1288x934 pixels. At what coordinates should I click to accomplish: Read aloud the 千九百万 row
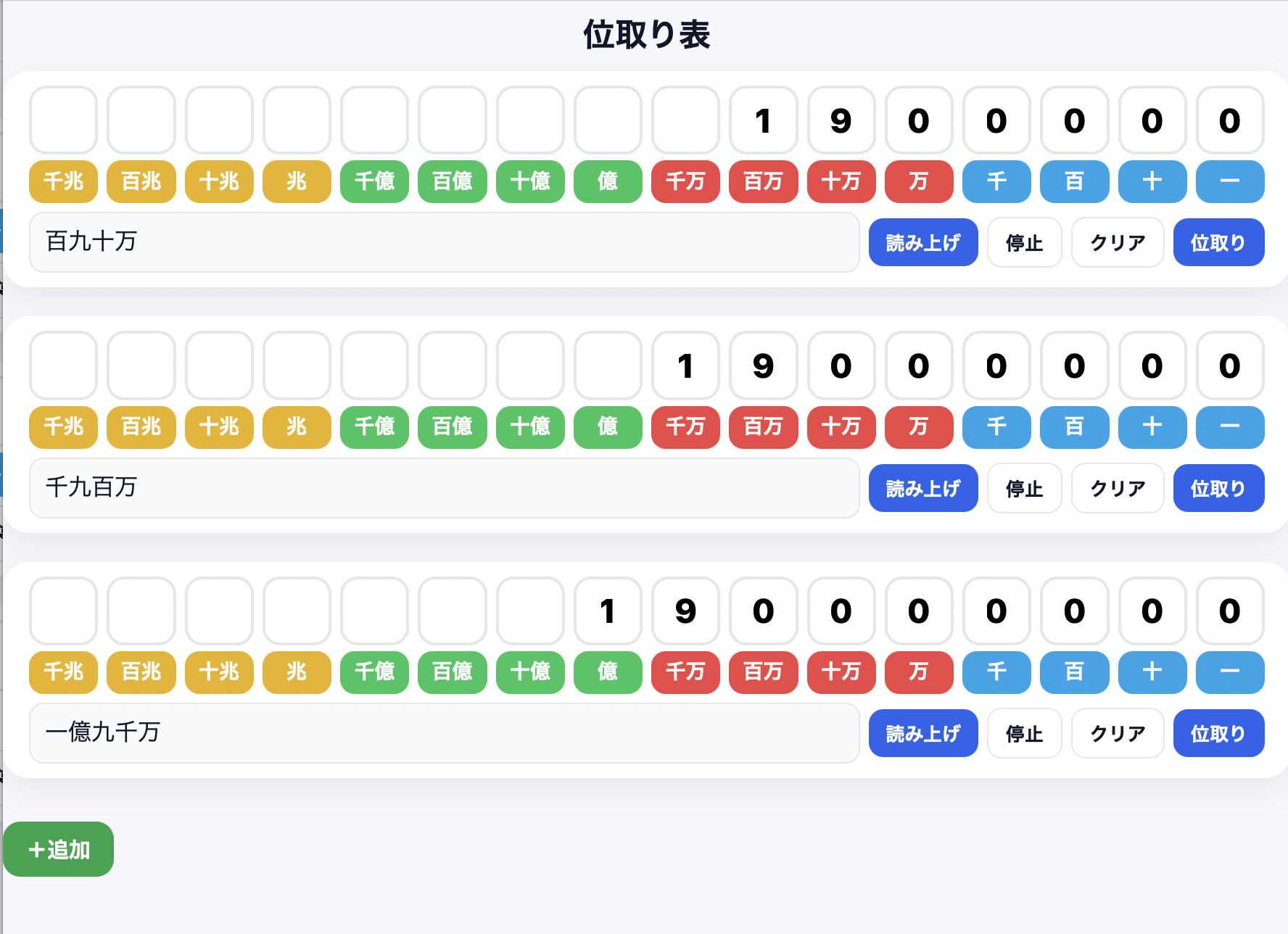(x=922, y=488)
